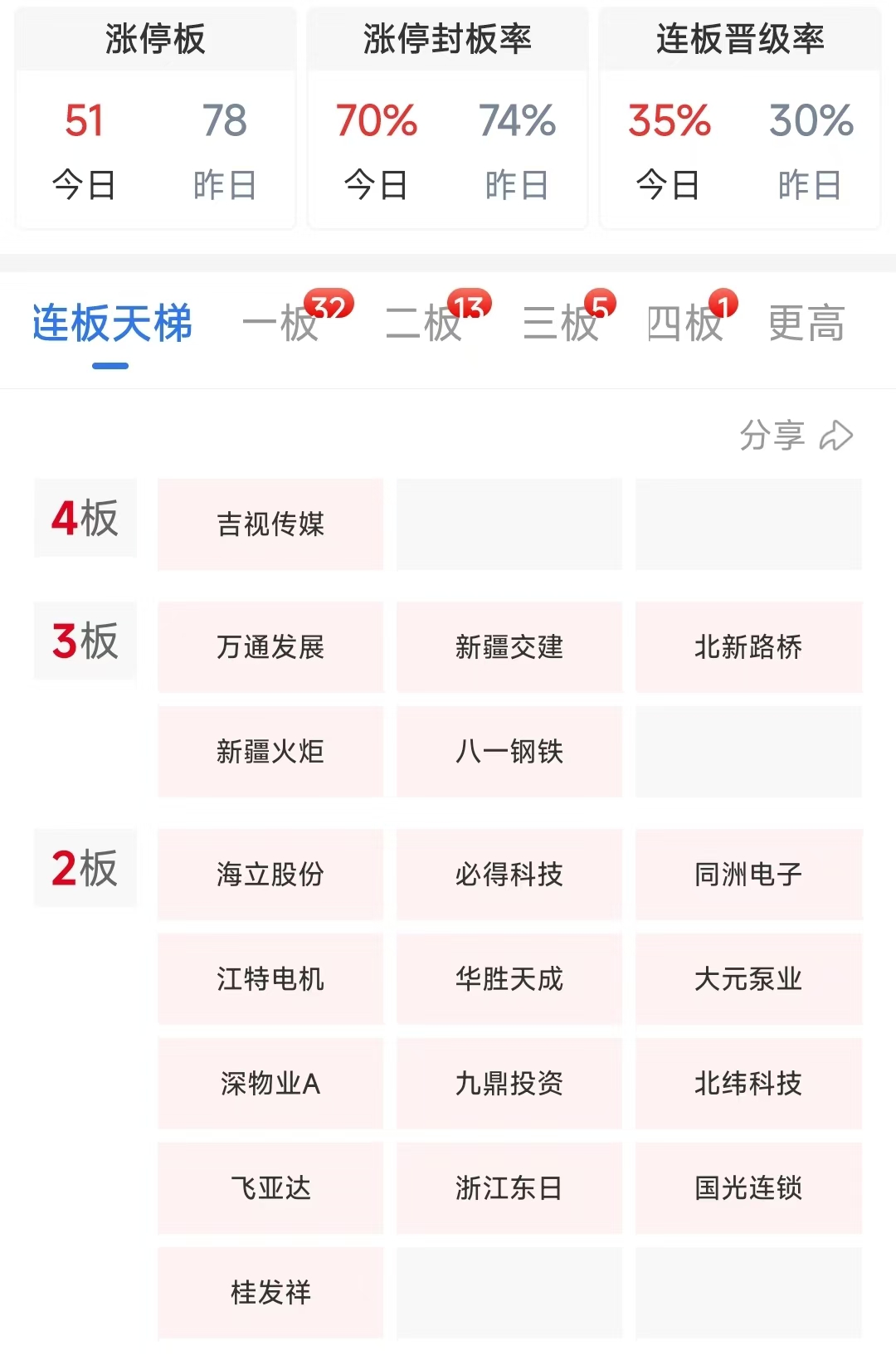This screenshot has width=896, height=1360.
Task: Switch to the 一板 tab
Action: (281, 324)
